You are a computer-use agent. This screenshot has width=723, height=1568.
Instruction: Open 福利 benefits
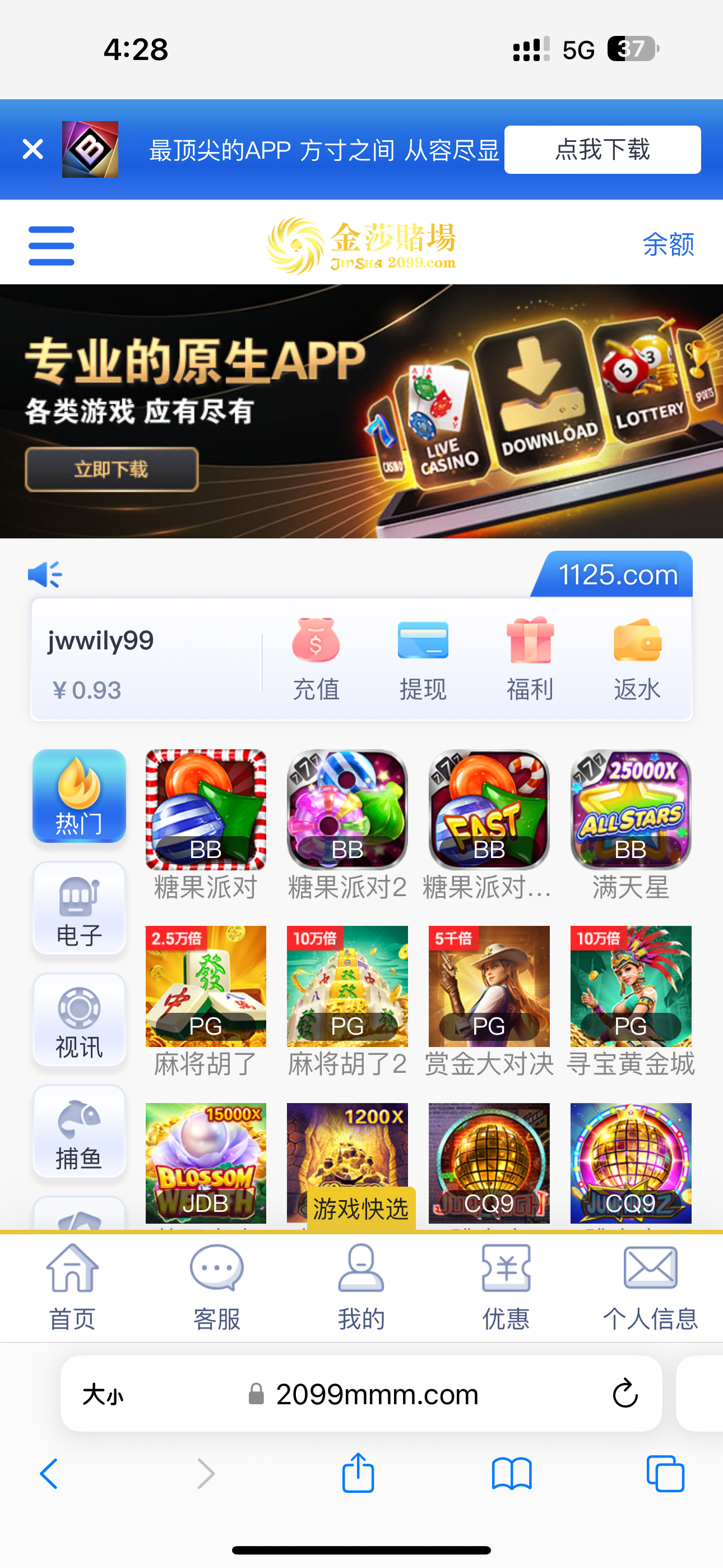click(x=530, y=658)
